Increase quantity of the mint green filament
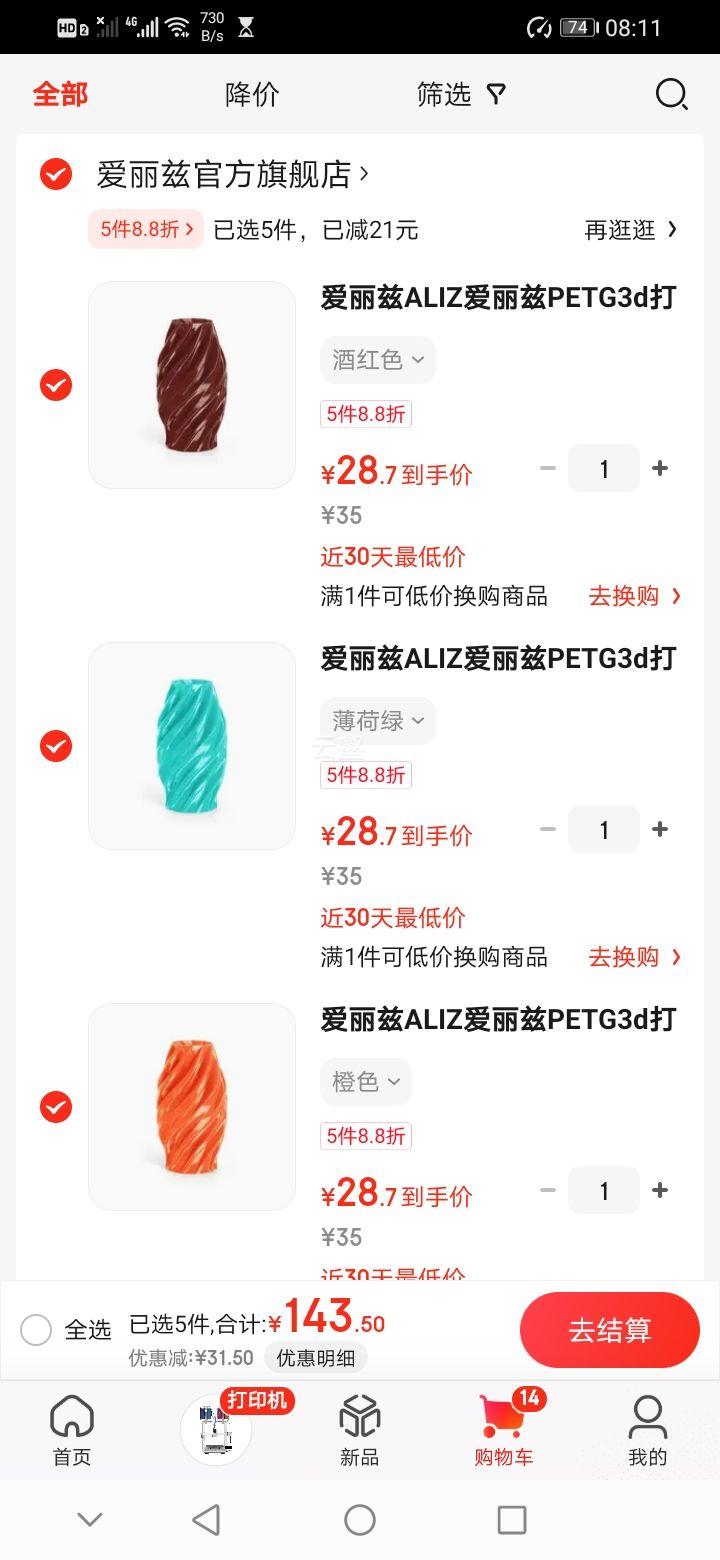Viewport: 720px width, 1560px height. point(660,828)
